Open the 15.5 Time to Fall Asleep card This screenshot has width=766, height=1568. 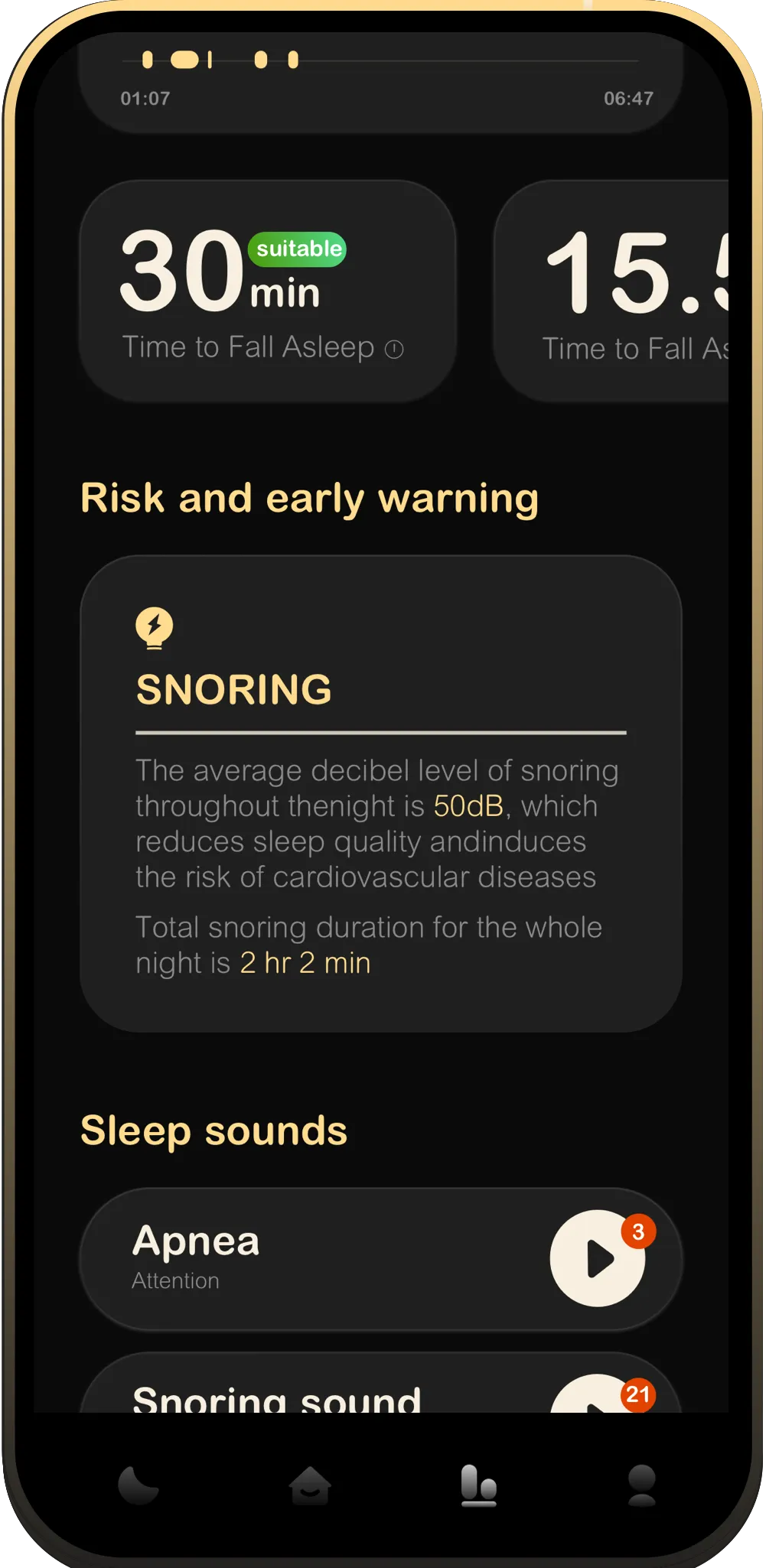[x=611, y=291]
